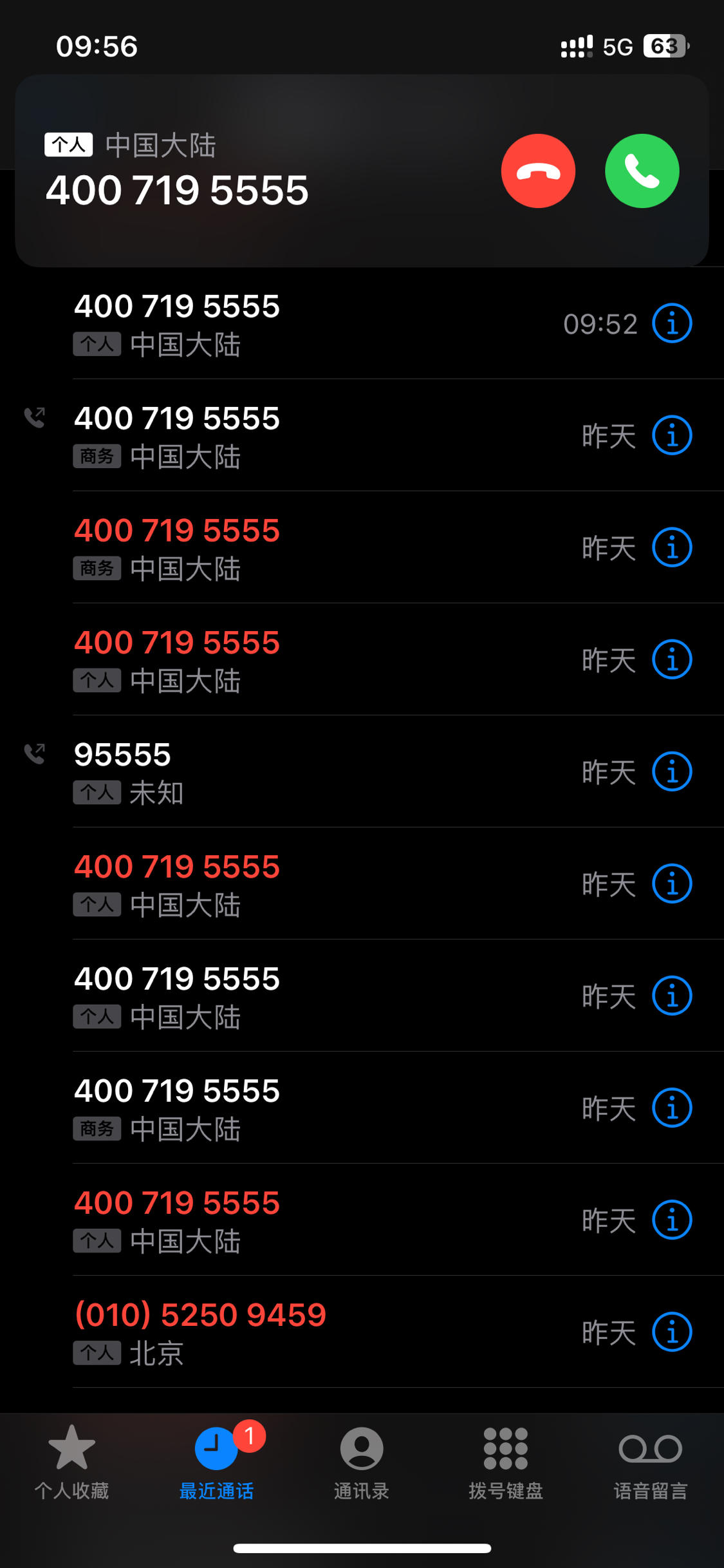Decline the incoming call from 400 719 5555
This screenshot has height=1568, width=724.
point(538,171)
